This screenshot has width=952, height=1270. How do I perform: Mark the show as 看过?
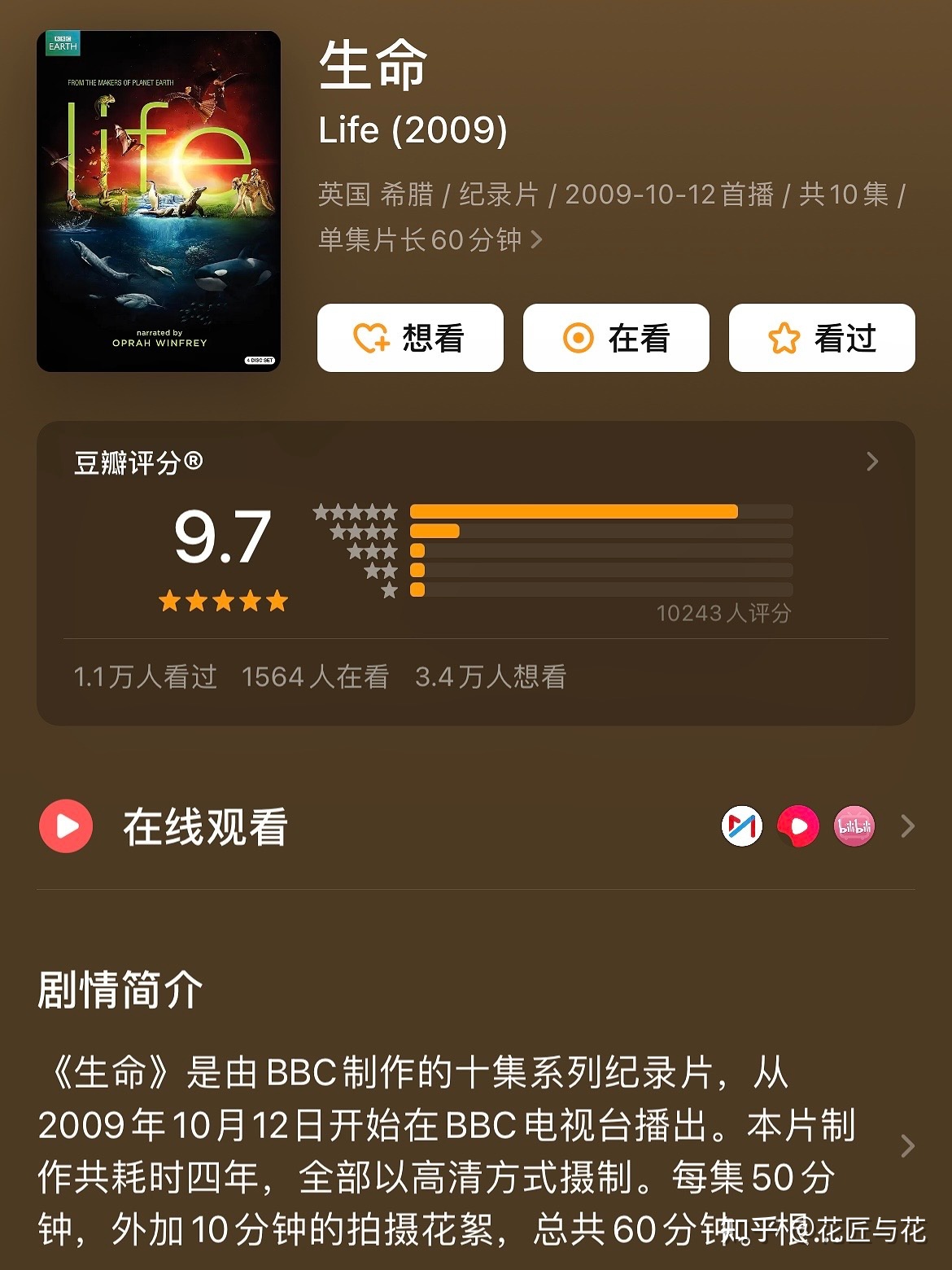822,338
